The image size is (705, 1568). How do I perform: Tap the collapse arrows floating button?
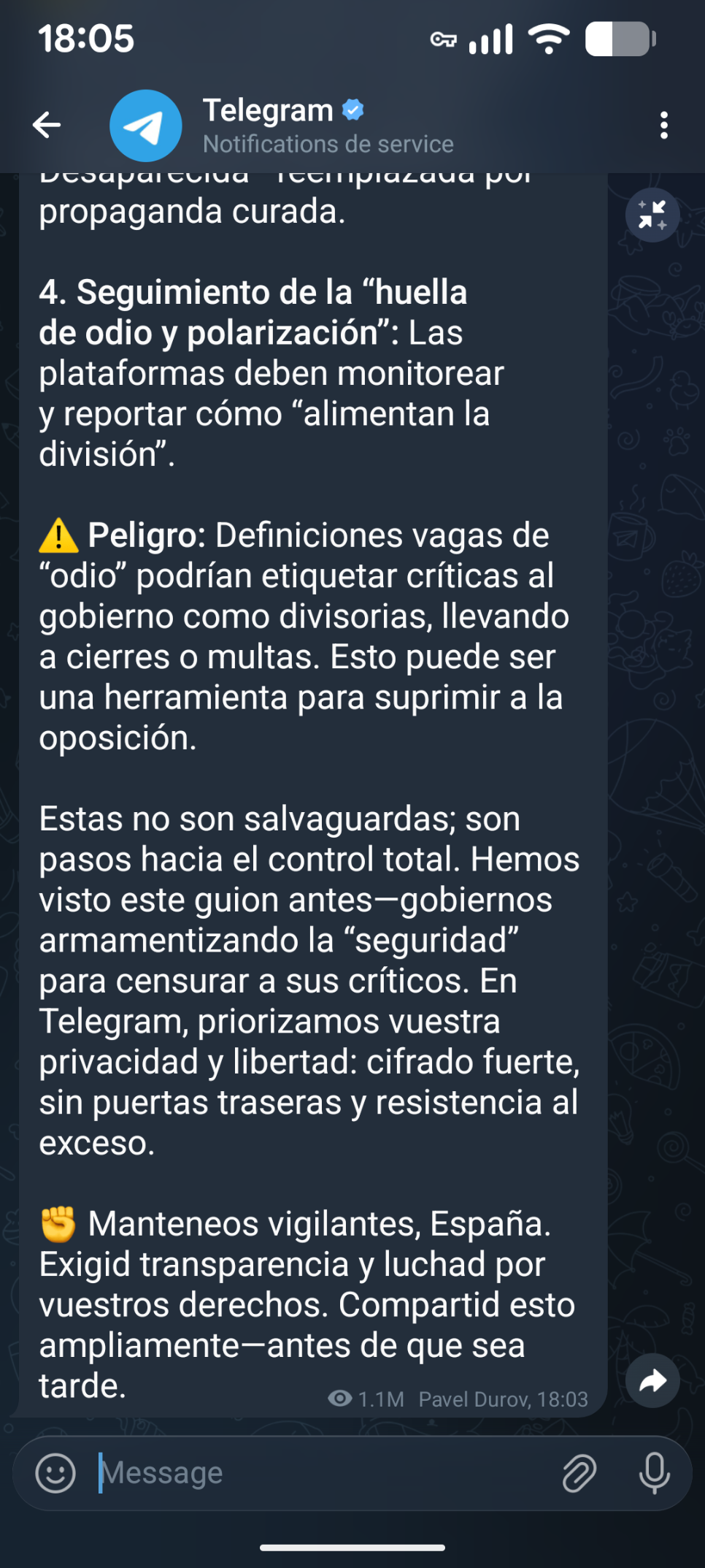coord(652,215)
